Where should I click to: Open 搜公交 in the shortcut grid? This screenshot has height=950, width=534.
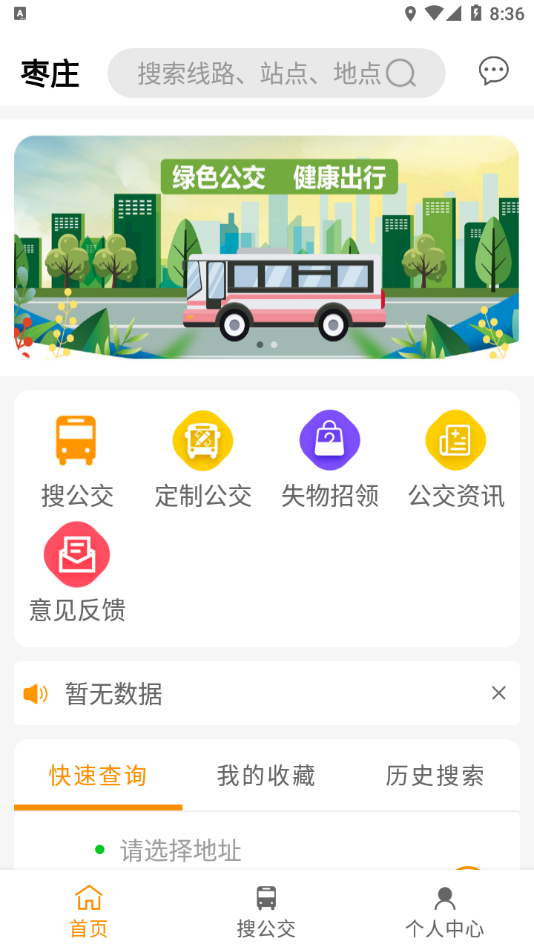[x=77, y=462]
